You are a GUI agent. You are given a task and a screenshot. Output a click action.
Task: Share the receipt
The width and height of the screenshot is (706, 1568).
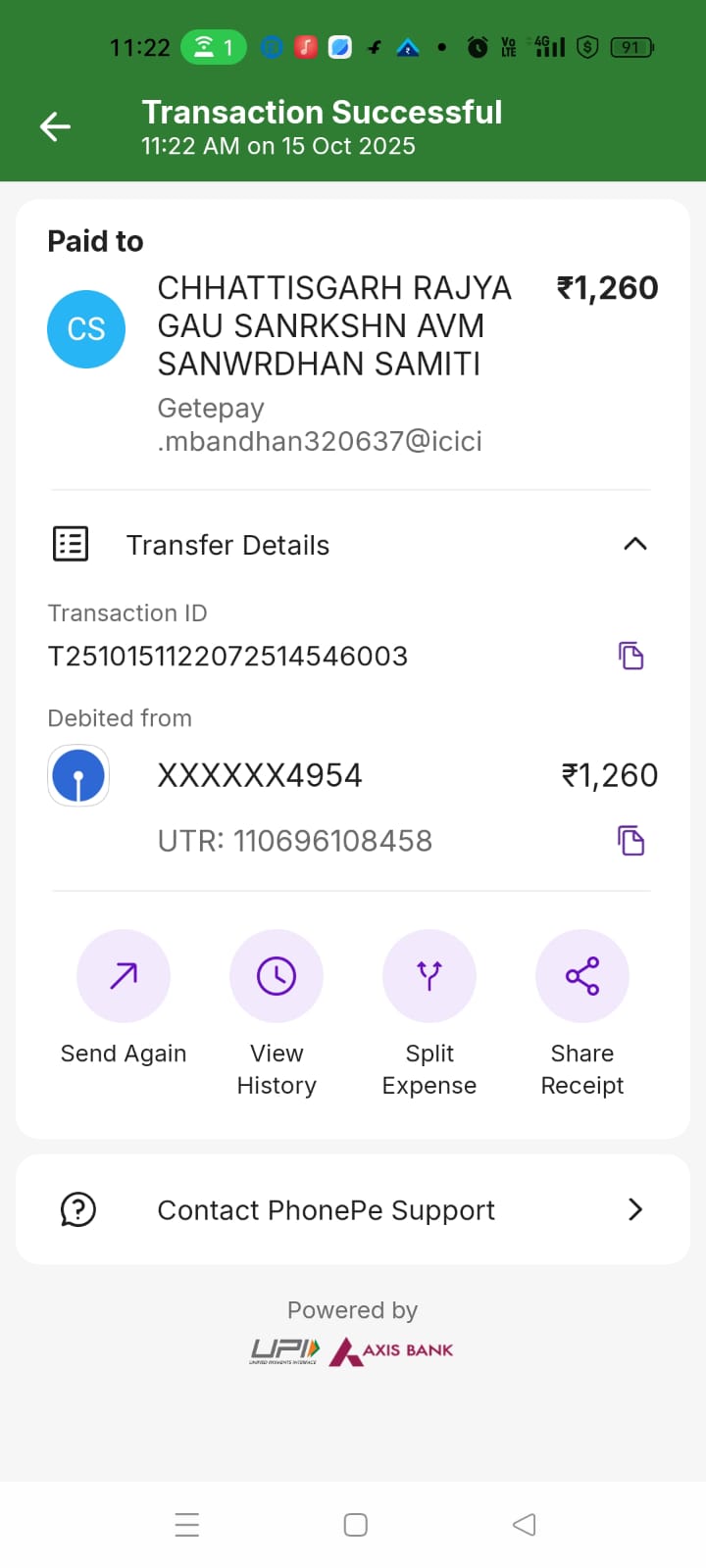coord(582,976)
